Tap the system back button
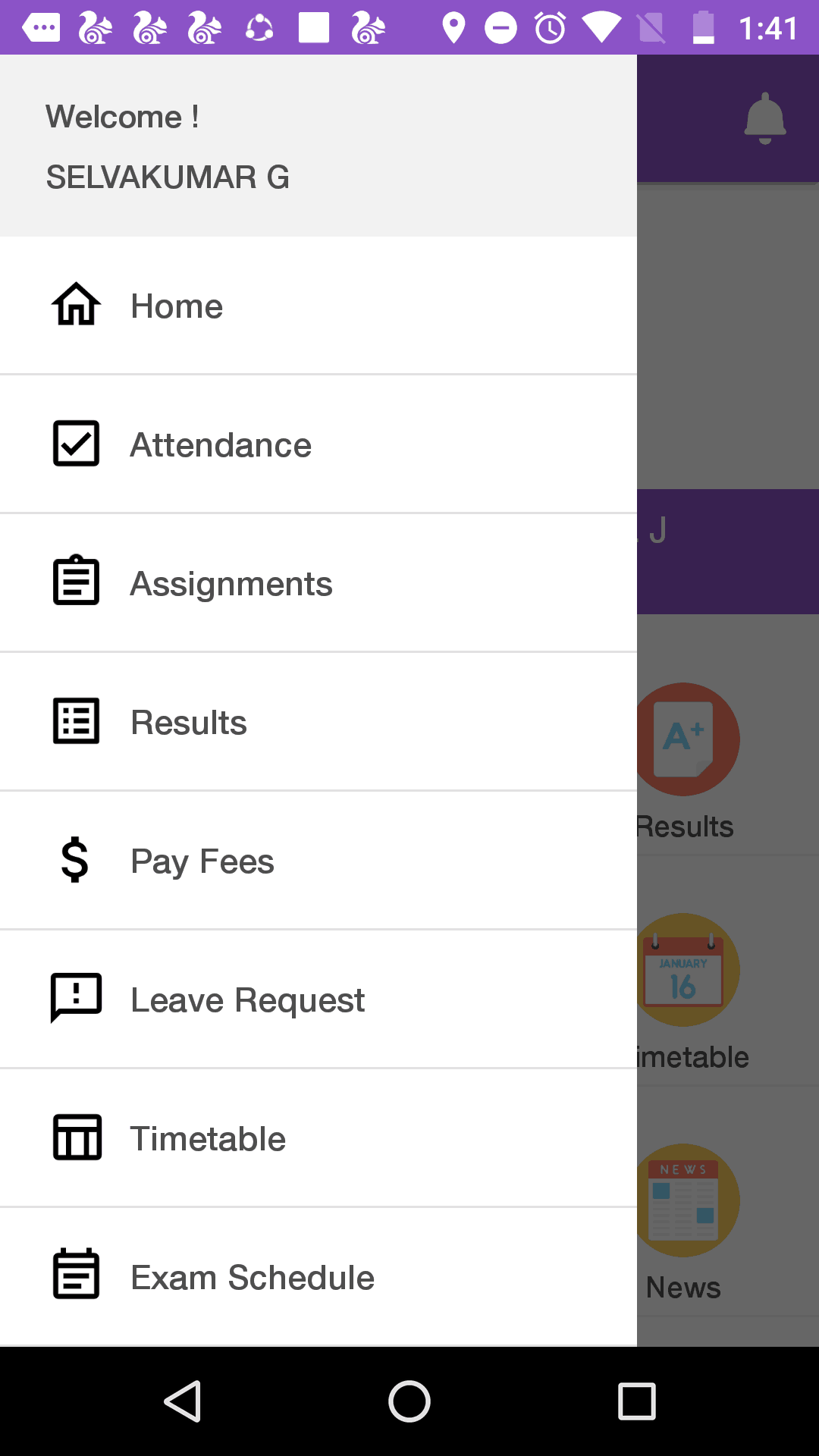Viewport: 819px width, 1456px height. [x=183, y=1401]
